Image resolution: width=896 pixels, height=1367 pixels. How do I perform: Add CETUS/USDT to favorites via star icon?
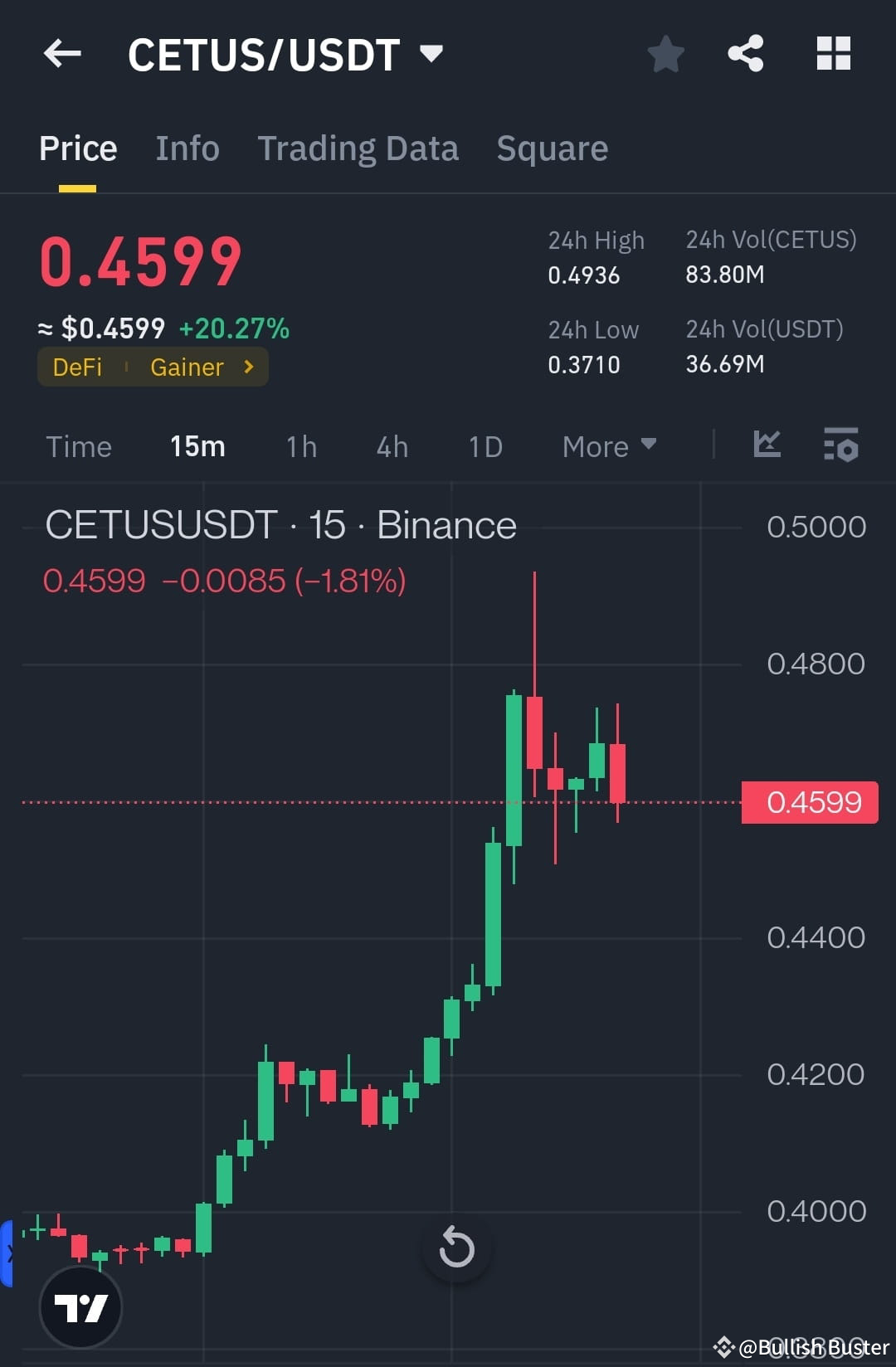point(665,53)
